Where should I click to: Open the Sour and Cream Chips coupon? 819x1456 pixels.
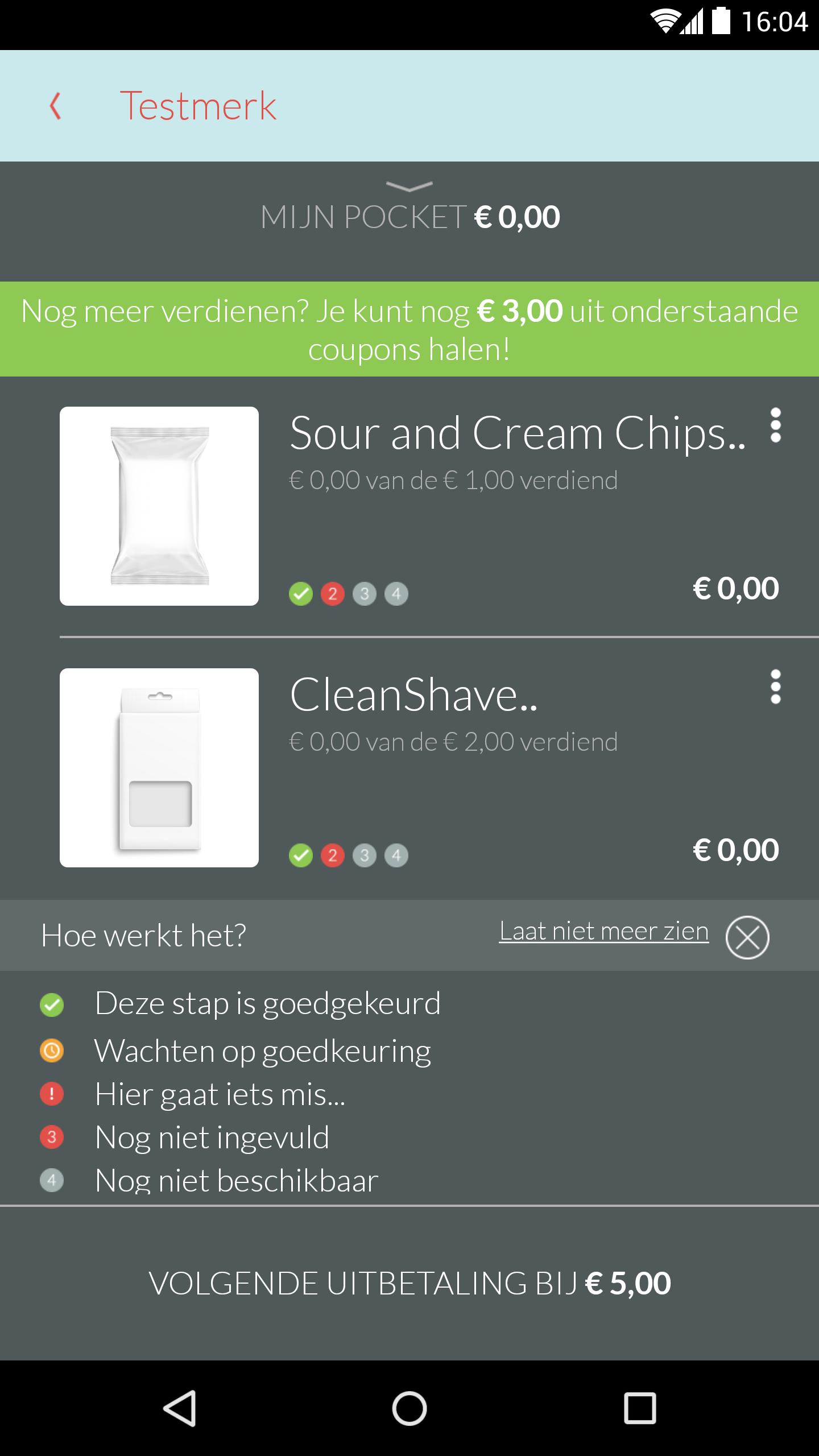coord(516,434)
